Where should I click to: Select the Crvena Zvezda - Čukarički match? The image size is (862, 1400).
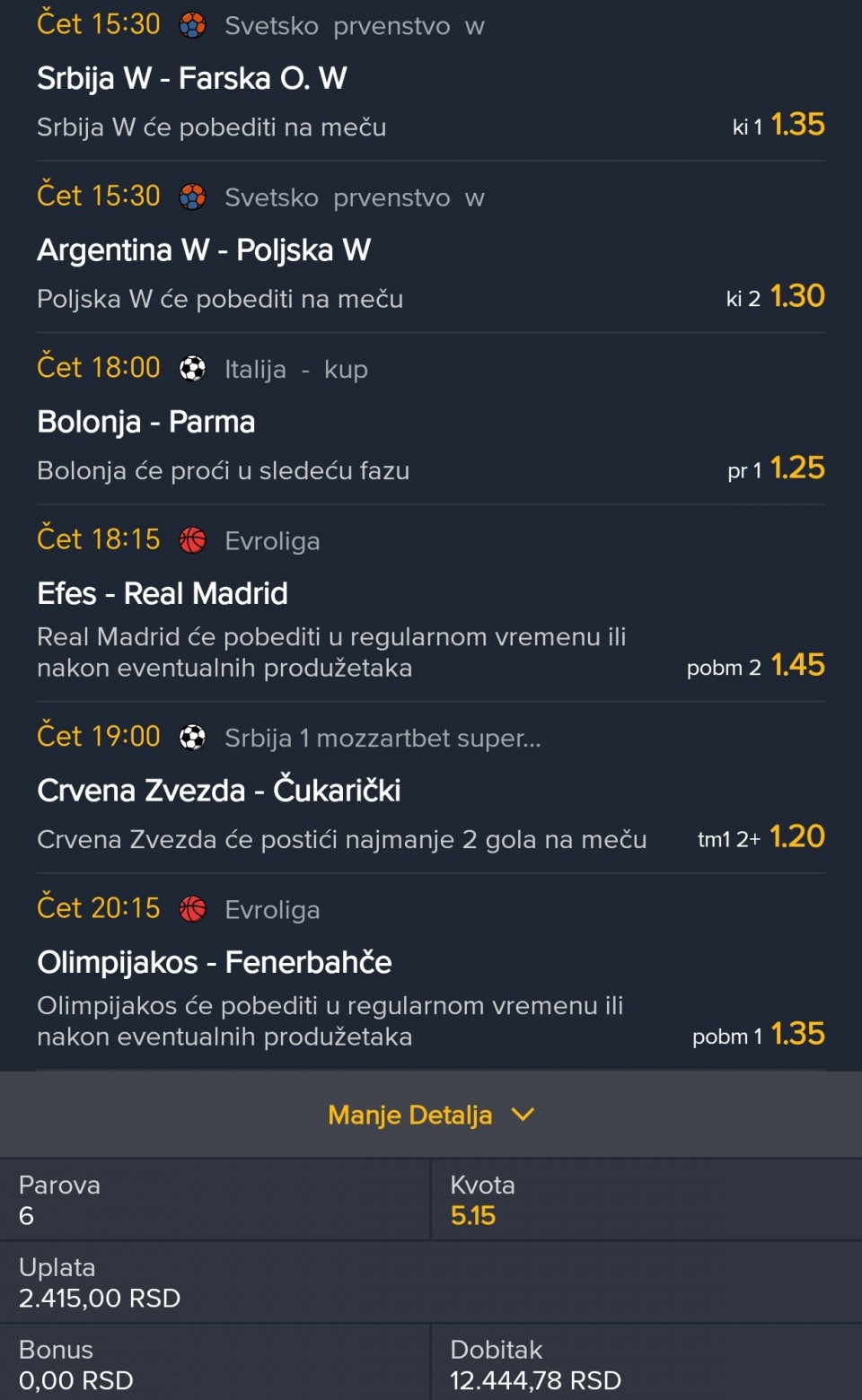pos(219,791)
